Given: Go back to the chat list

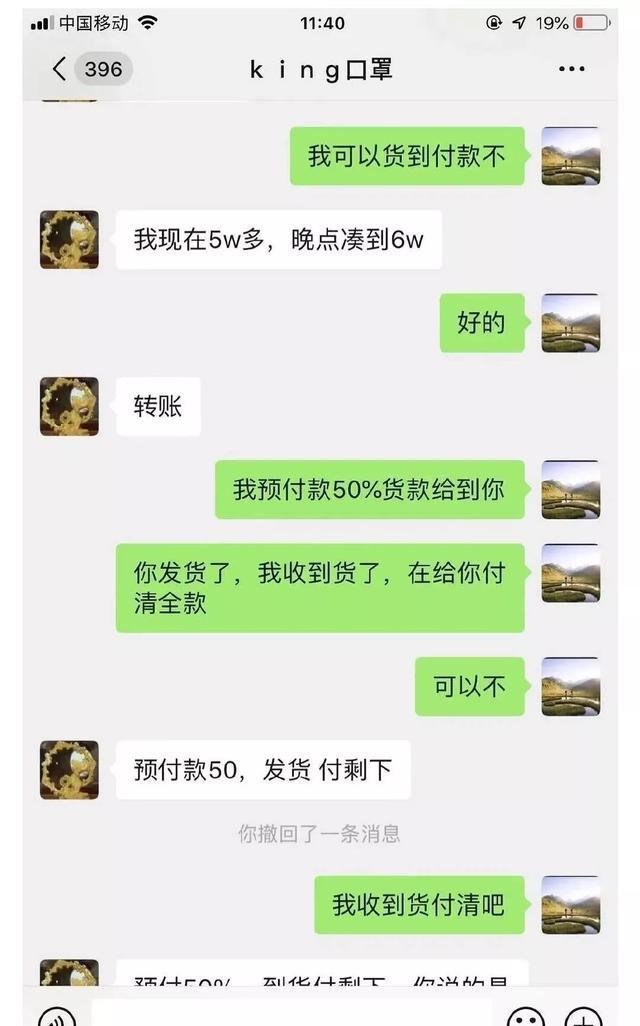Looking at the screenshot, I should [x=62, y=69].
